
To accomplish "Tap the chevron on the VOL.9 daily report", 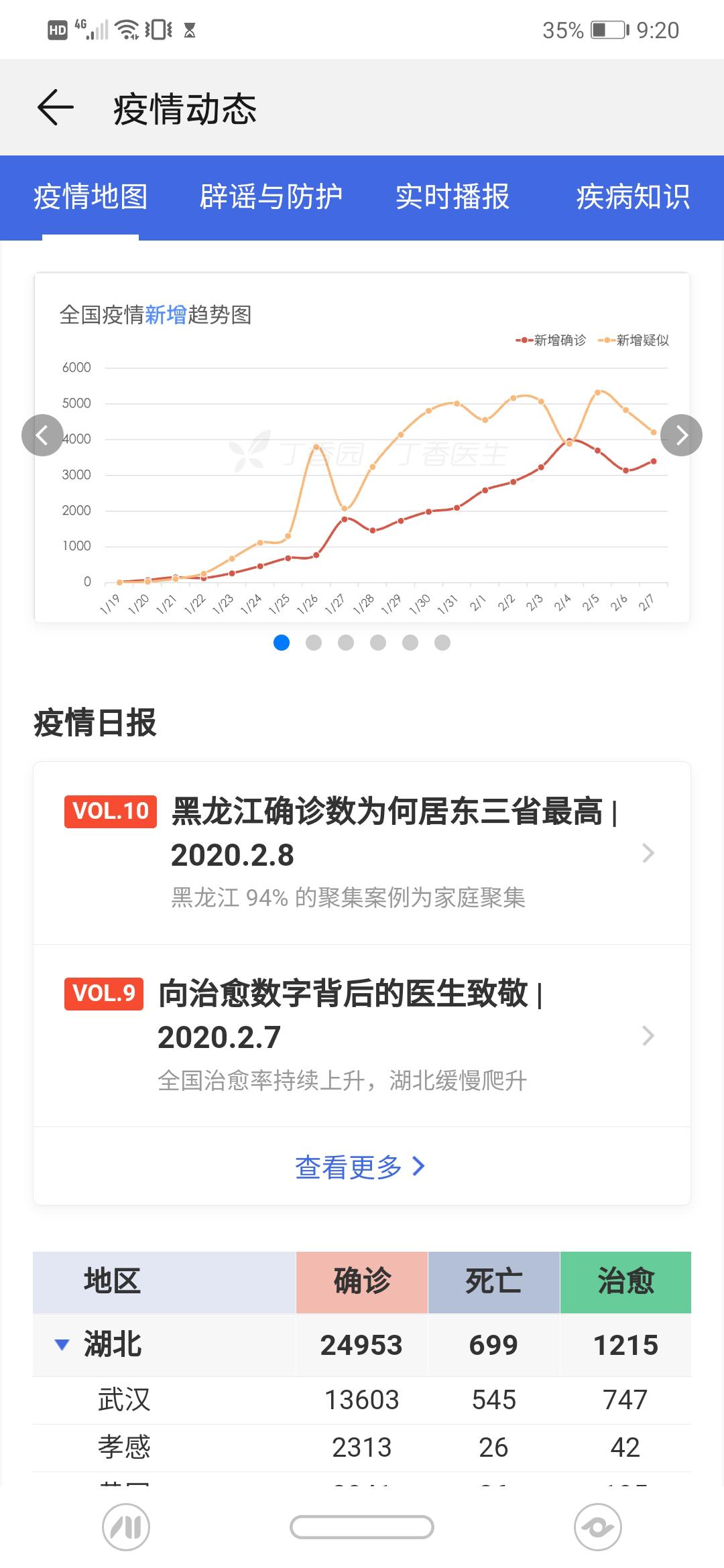I will pyautogui.click(x=647, y=1036).
